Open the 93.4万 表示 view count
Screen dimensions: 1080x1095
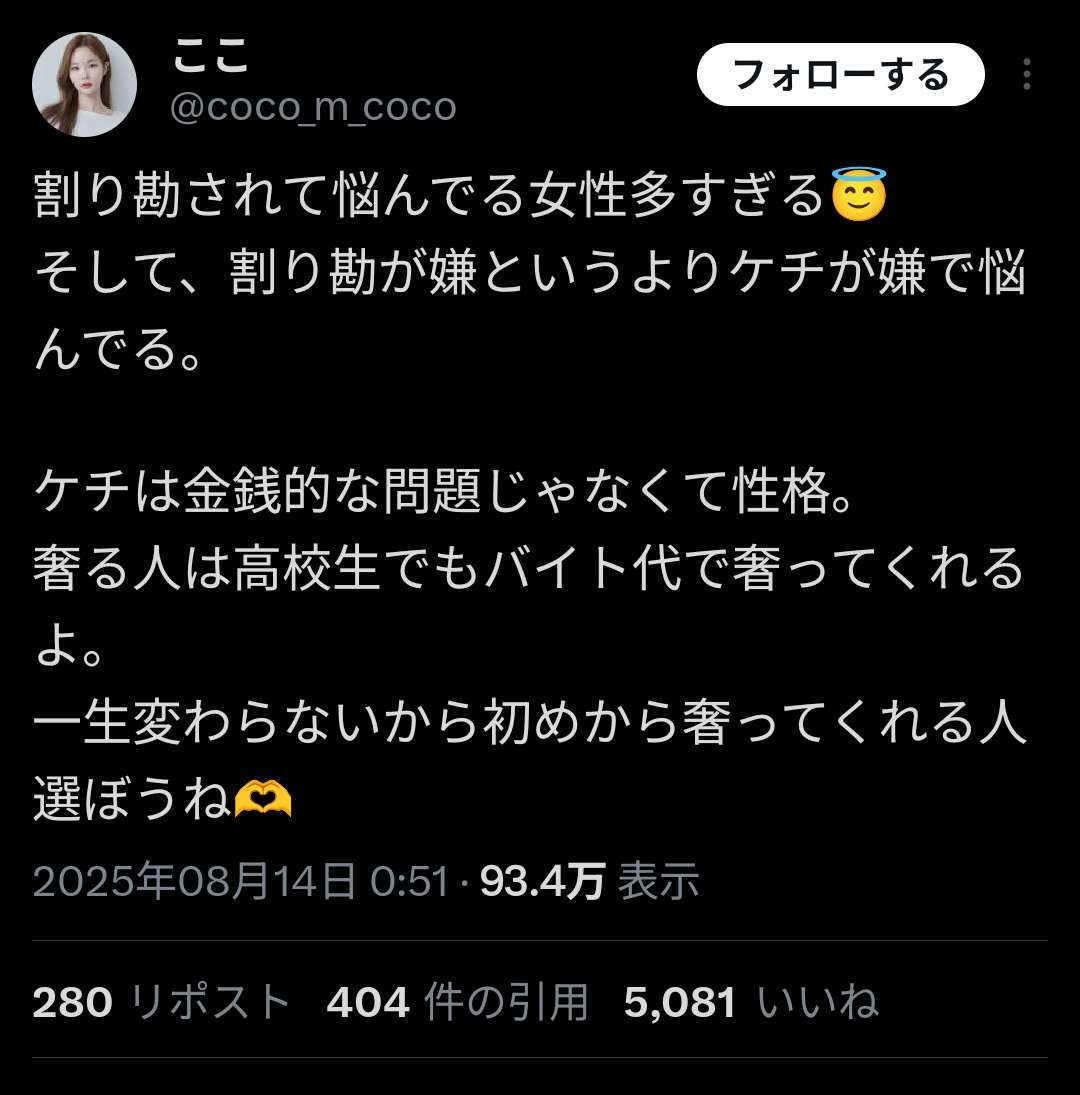coord(590,881)
